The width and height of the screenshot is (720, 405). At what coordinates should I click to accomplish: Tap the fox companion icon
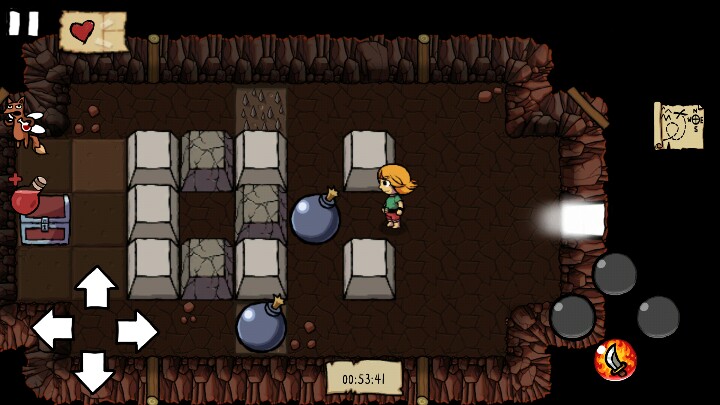tap(24, 124)
